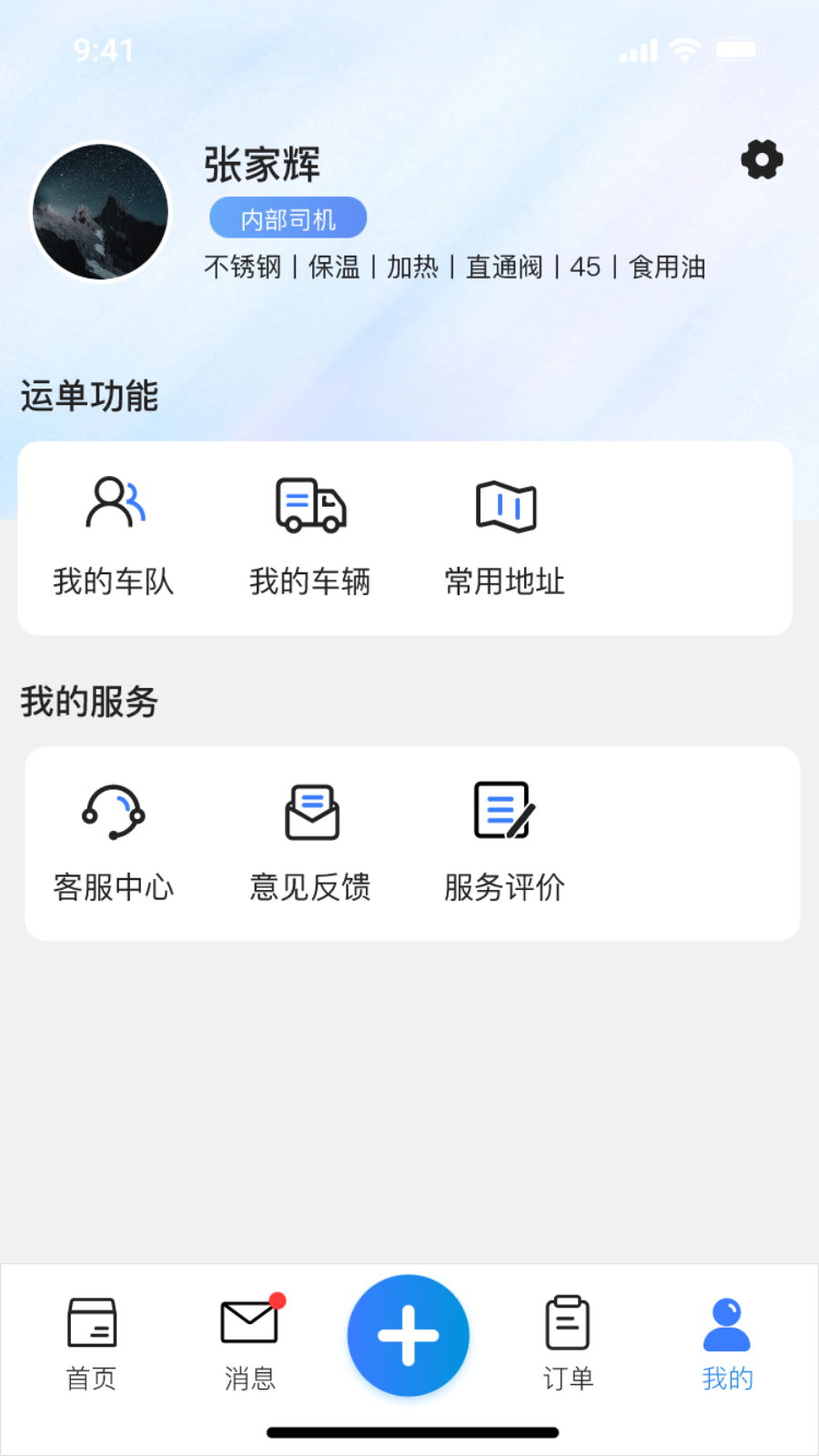Tap the 运单功能 section header
The width and height of the screenshot is (819, 1456).
(90, 397)
